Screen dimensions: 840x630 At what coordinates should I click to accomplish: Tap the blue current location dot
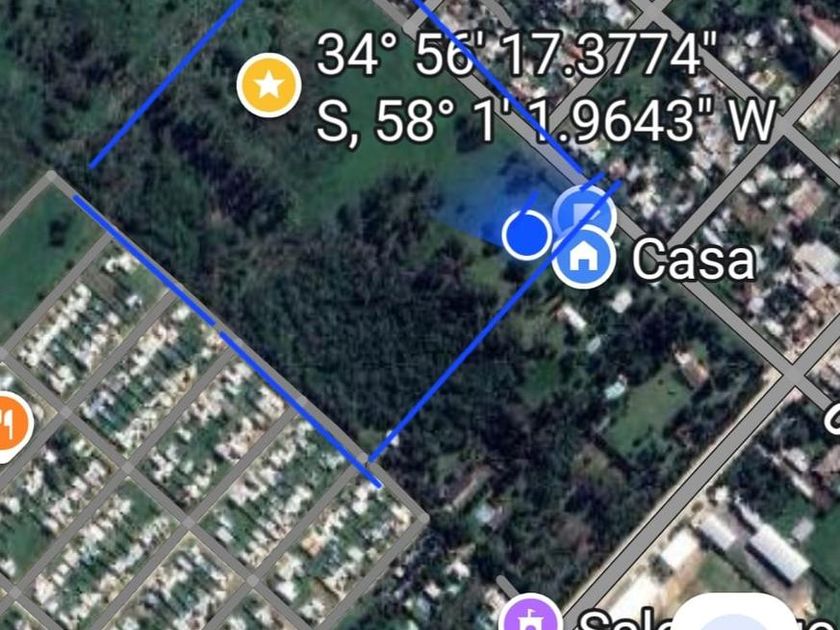click(526, 234)
